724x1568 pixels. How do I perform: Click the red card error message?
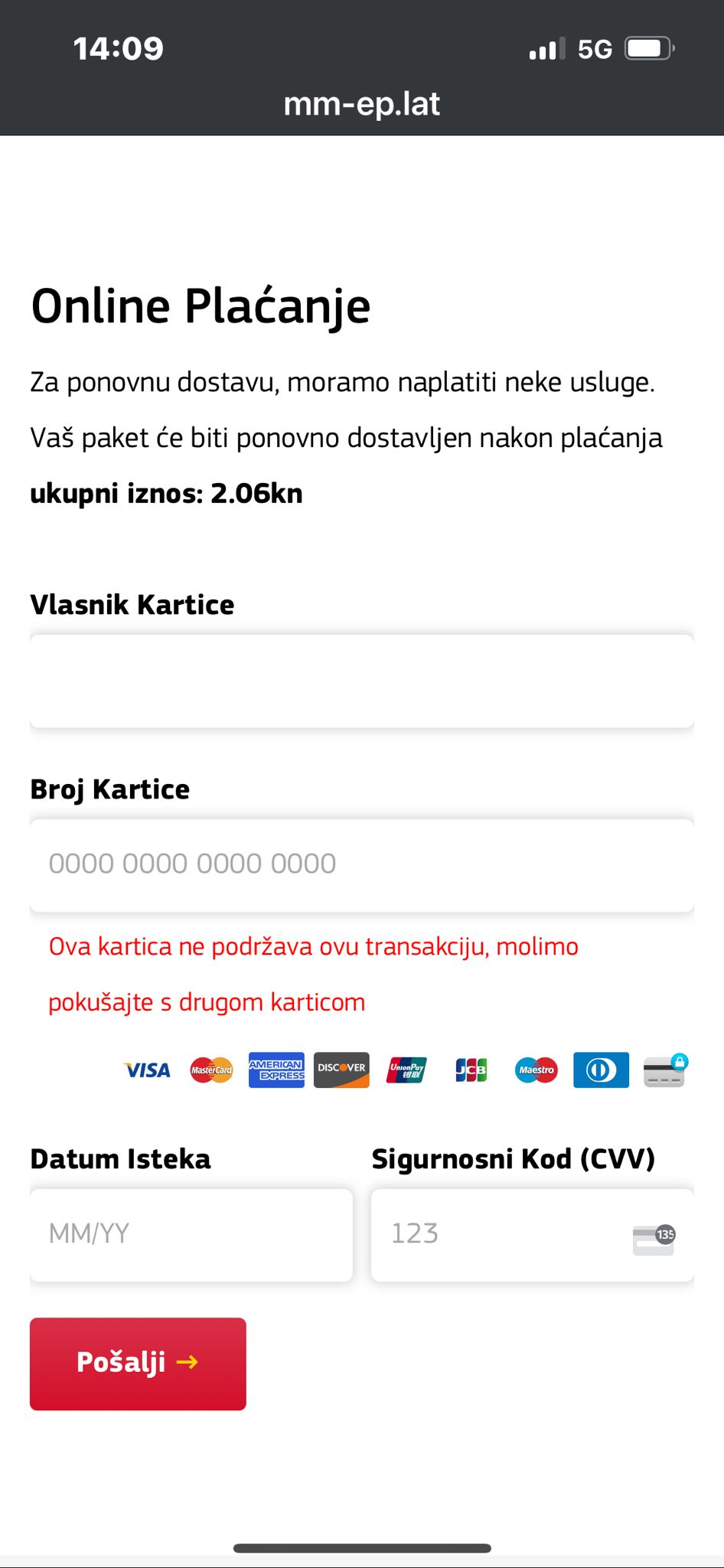(x=312, y=972)
